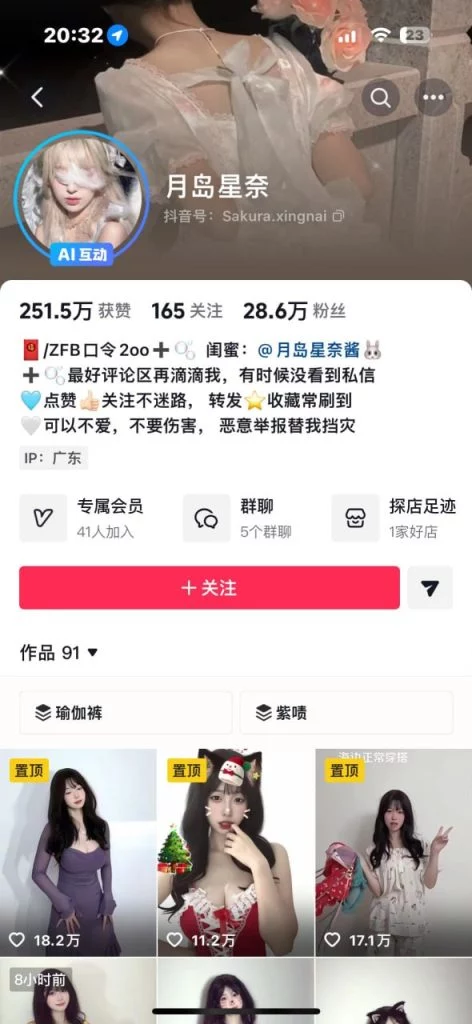Open the 紫啧 collection
Image resolution: width=472 pixels, height=1024 pixels.
click(346, 712)
